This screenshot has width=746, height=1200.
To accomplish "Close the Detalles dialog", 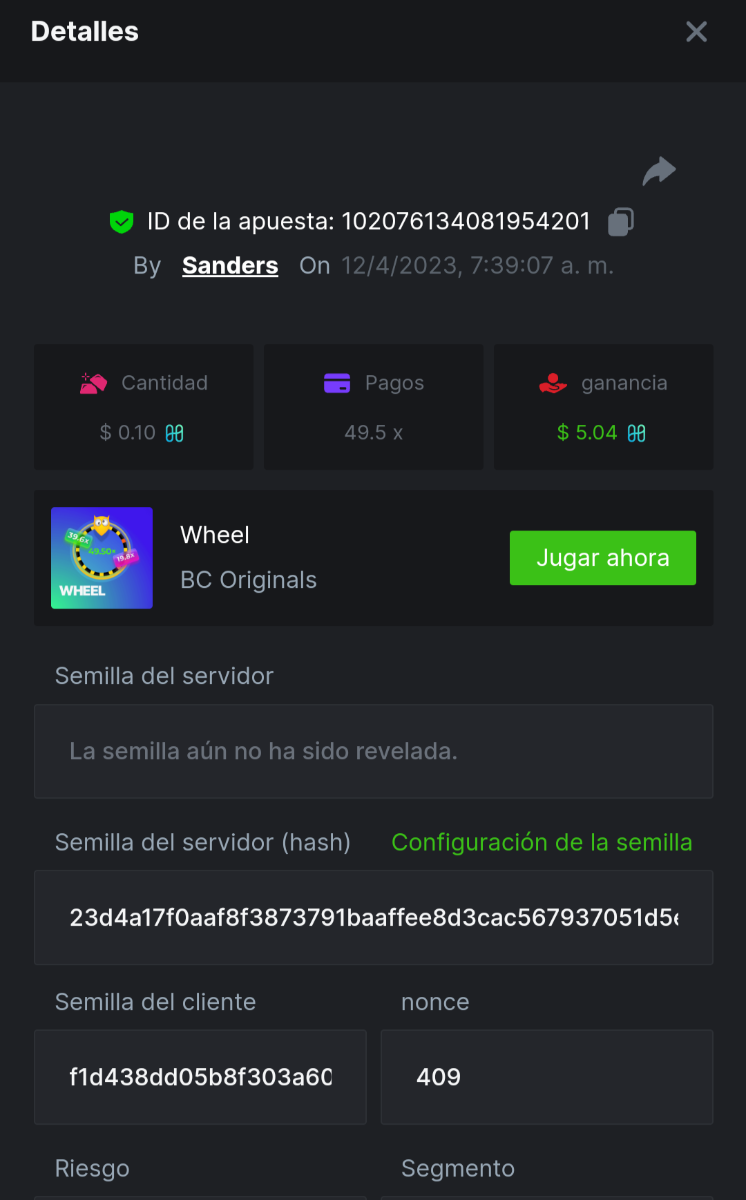I will pos(696,32).
